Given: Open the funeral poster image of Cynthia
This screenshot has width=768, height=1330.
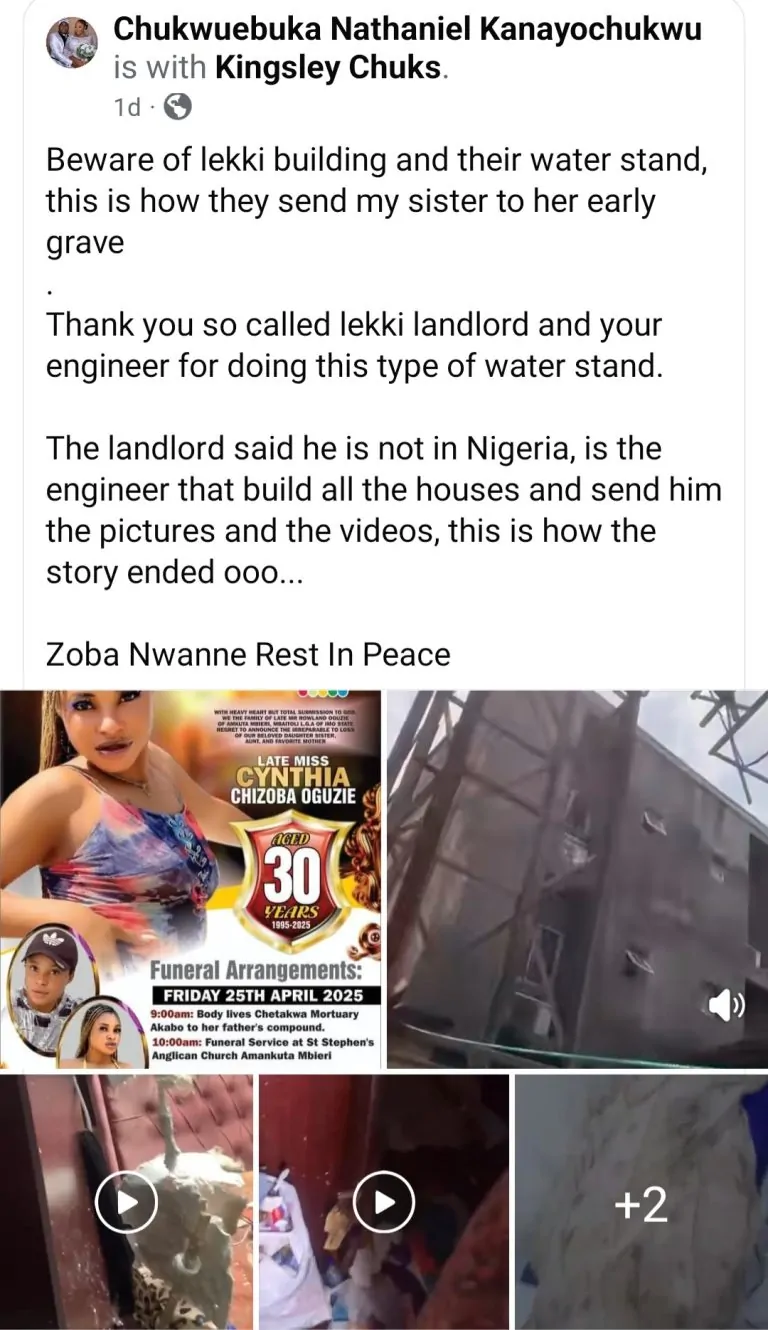Looking at the screenshot, I should coord(190,879).
